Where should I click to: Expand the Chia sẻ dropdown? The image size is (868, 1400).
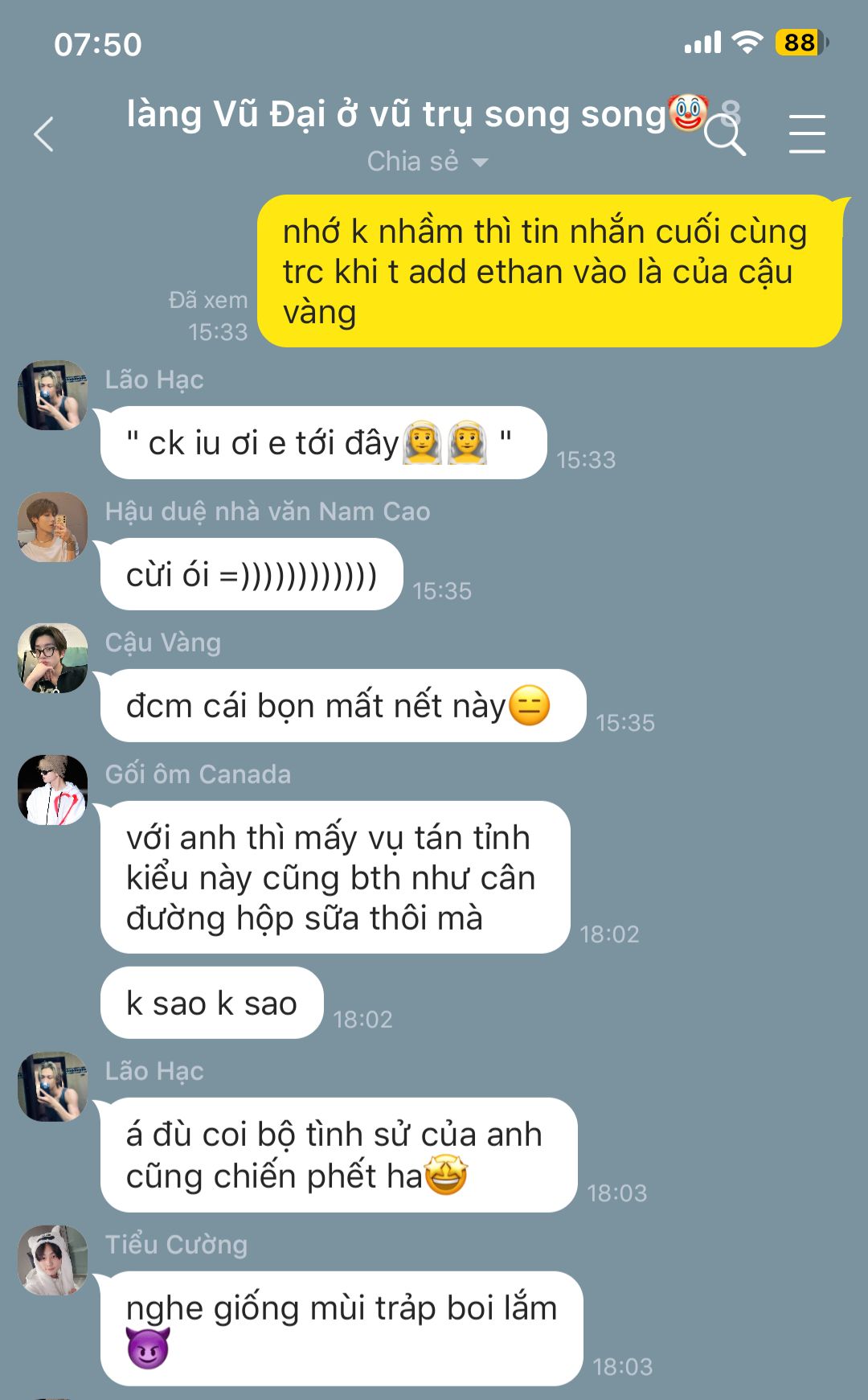428,162
